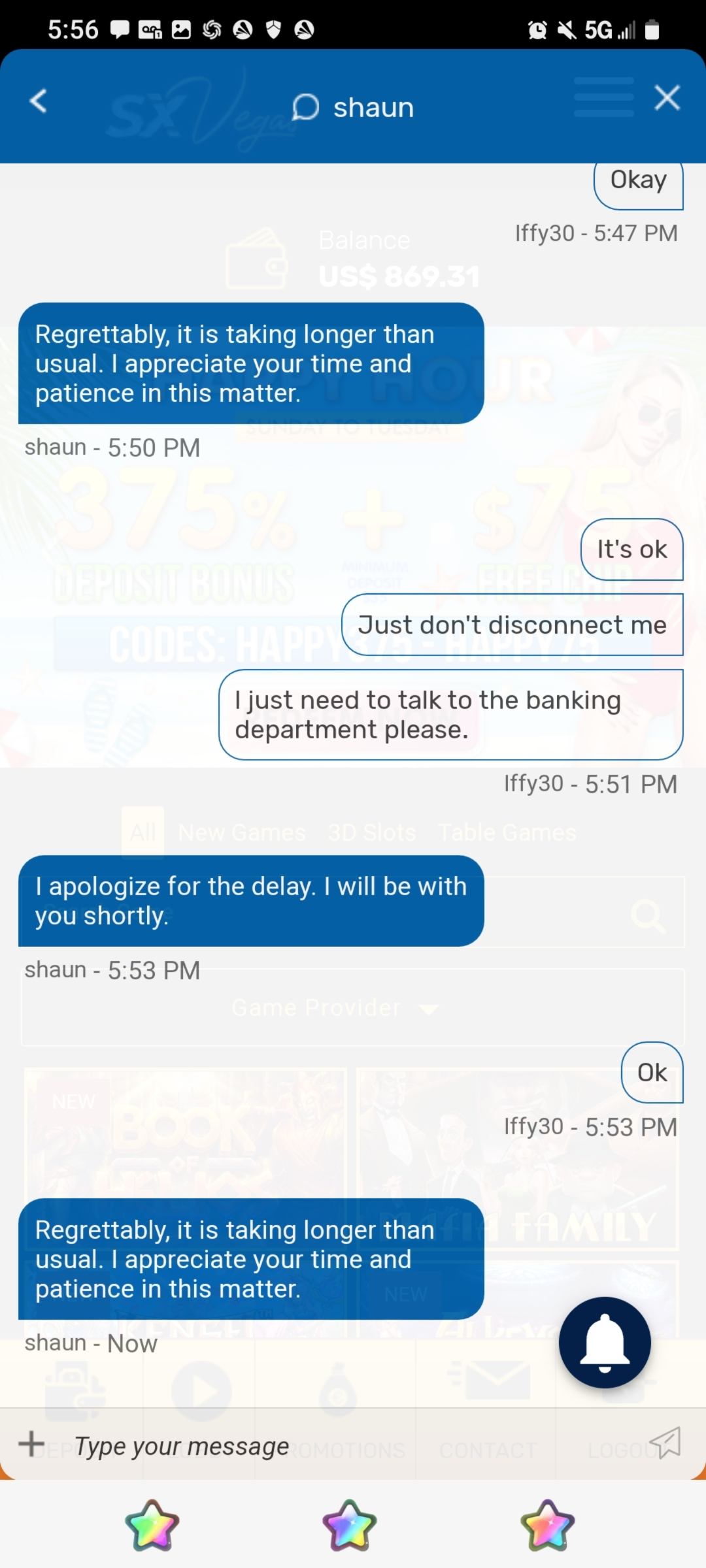
Task: Open the notification bell button
Action: [x=605, y=1343]
